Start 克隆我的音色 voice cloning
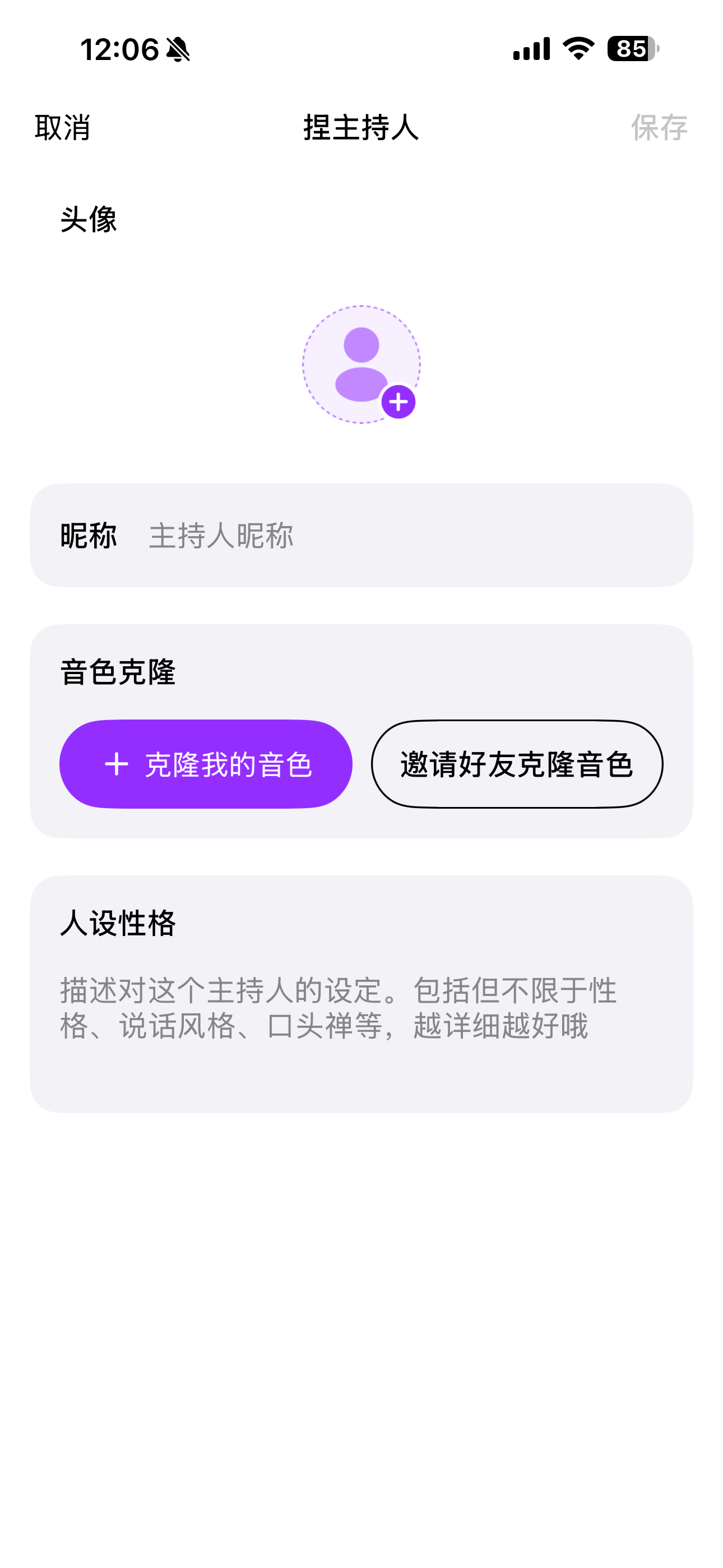The image size is (723, 1568). click(206, 764)
